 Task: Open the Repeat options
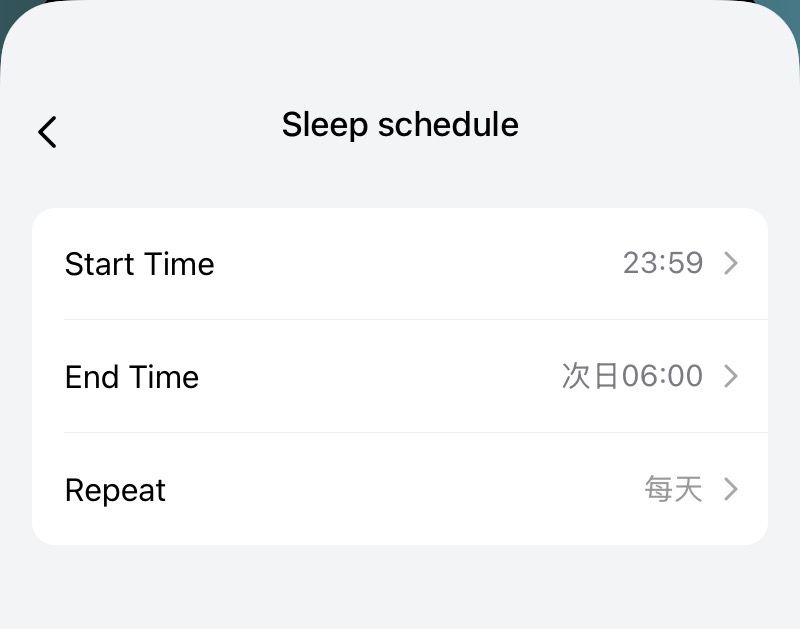400,490
